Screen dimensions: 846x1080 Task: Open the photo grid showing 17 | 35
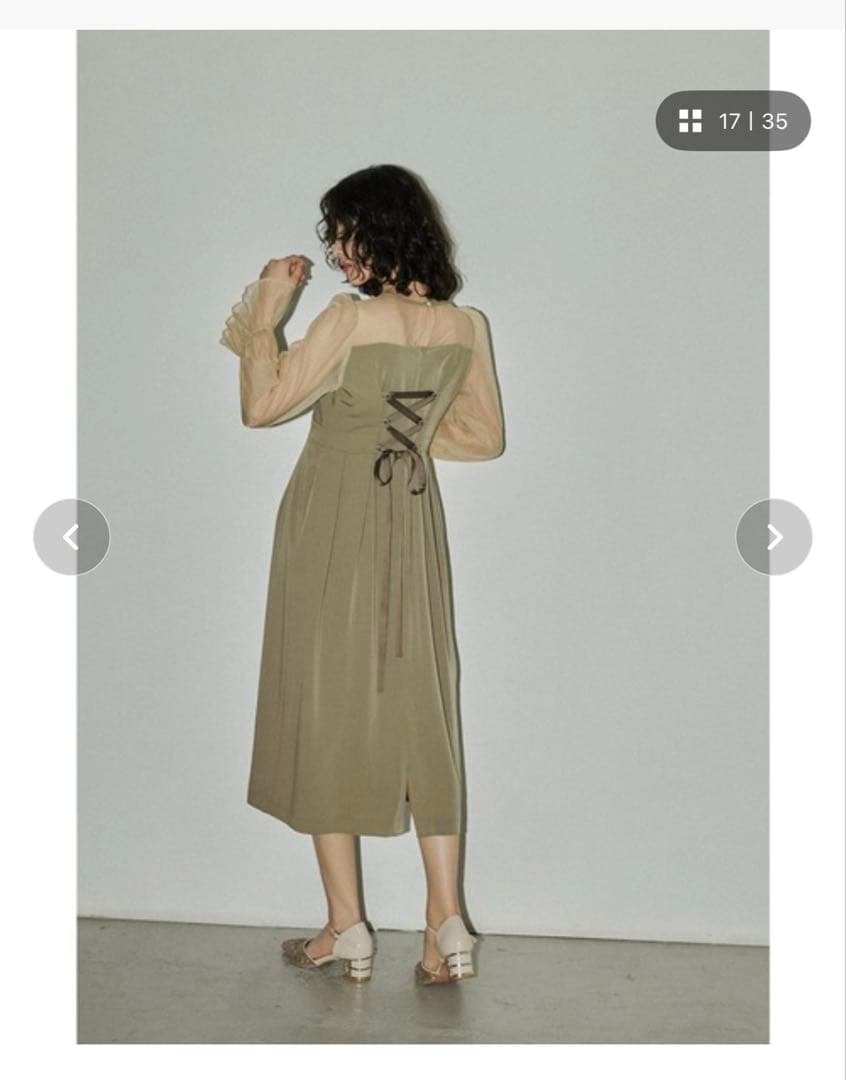733,121
